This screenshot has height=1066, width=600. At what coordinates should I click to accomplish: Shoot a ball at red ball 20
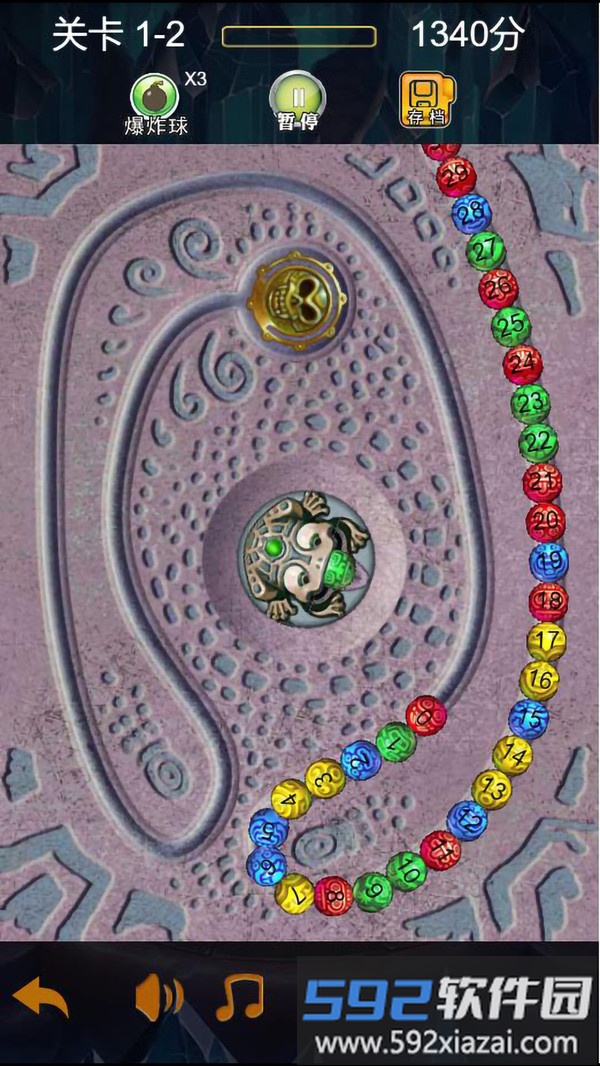click(x=546, y=521)
